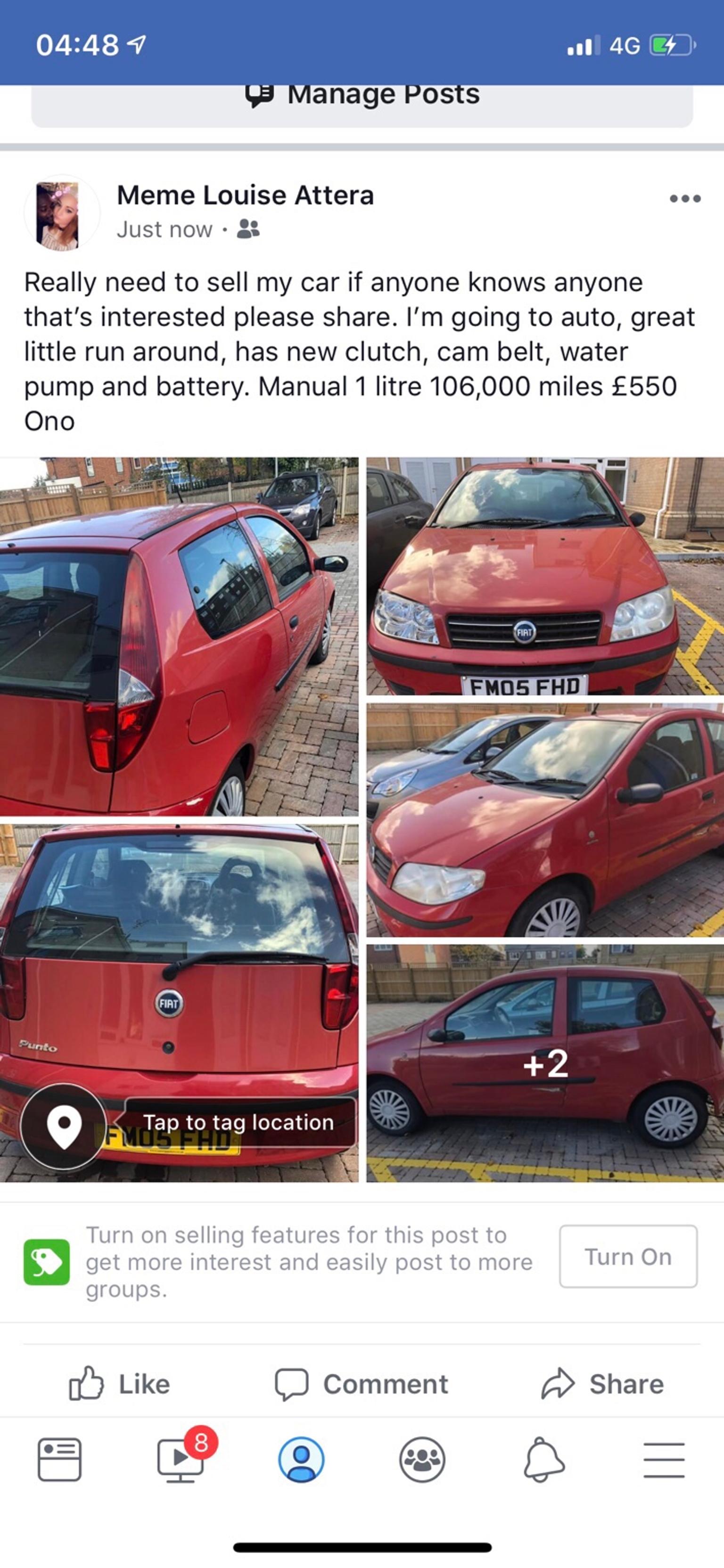Viewport: 724px width, 1568px height.
Task: Open the rear side view car photo
Action: tap(179, 636)
